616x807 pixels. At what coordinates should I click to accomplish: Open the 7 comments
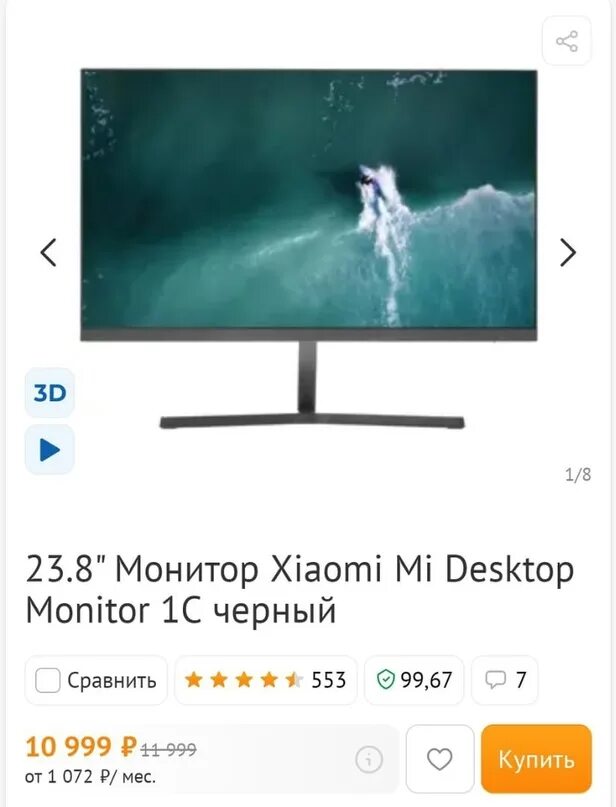(x=505, y=681)
